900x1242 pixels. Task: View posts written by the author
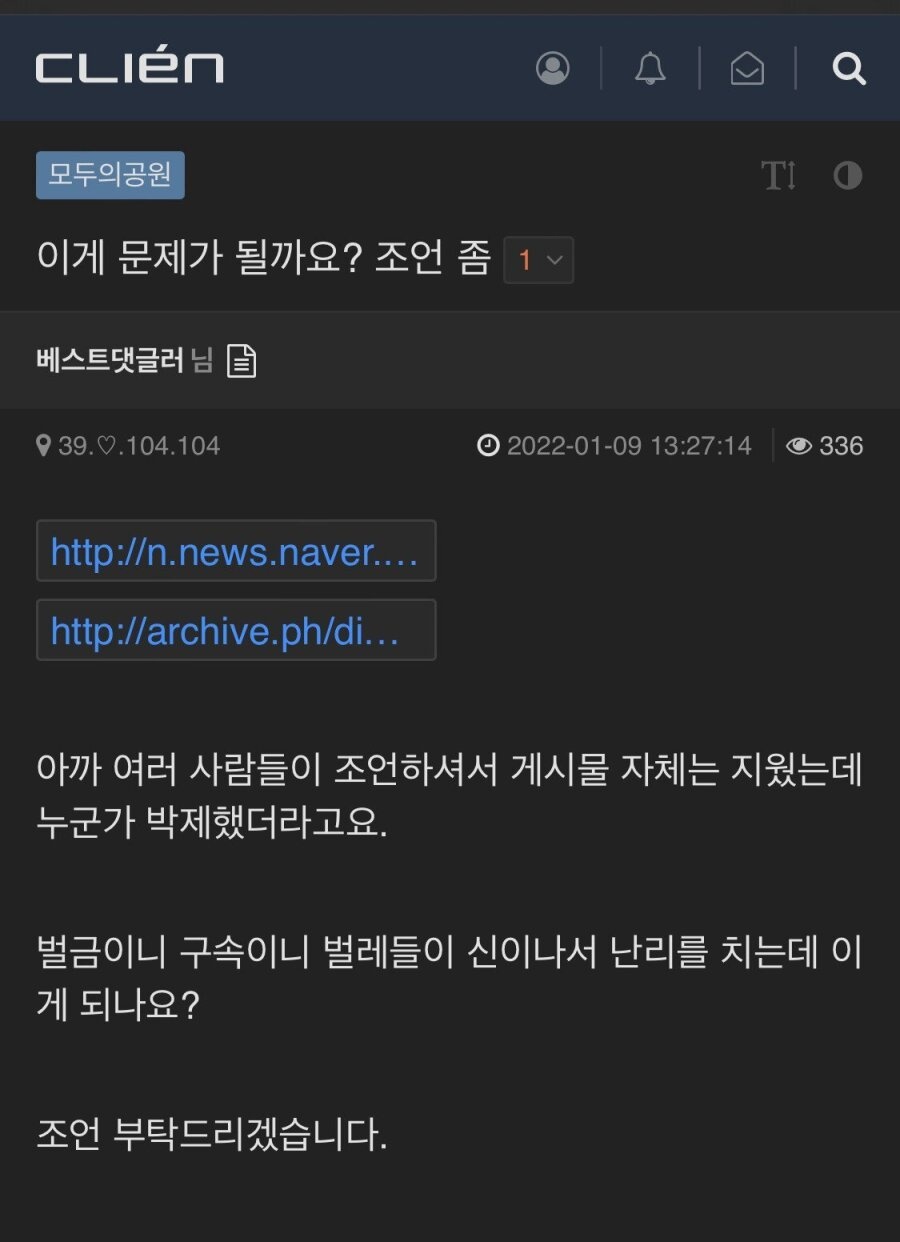coord(241,360)
